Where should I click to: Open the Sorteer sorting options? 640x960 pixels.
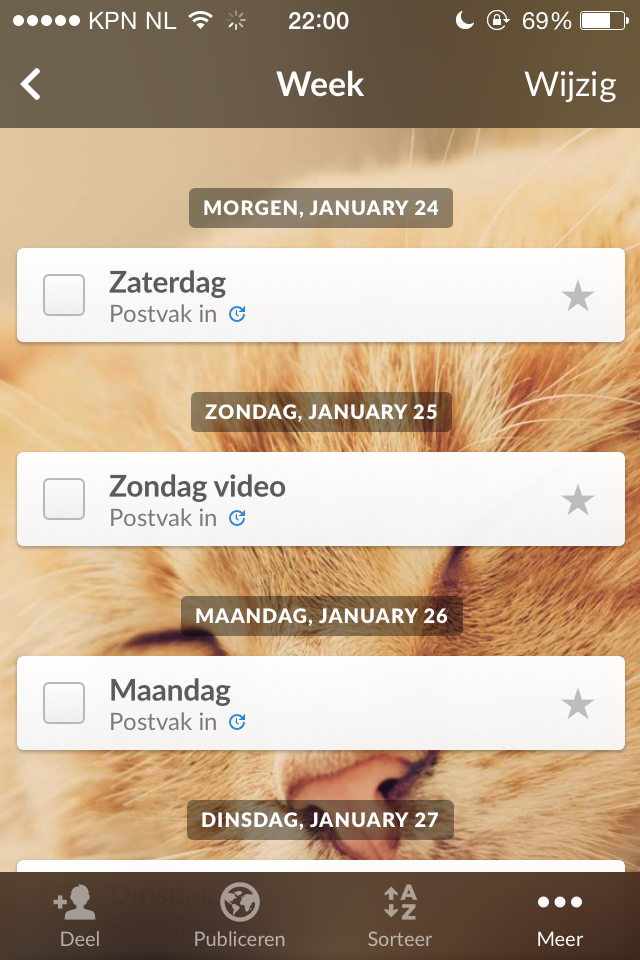[x=400, y=917]
